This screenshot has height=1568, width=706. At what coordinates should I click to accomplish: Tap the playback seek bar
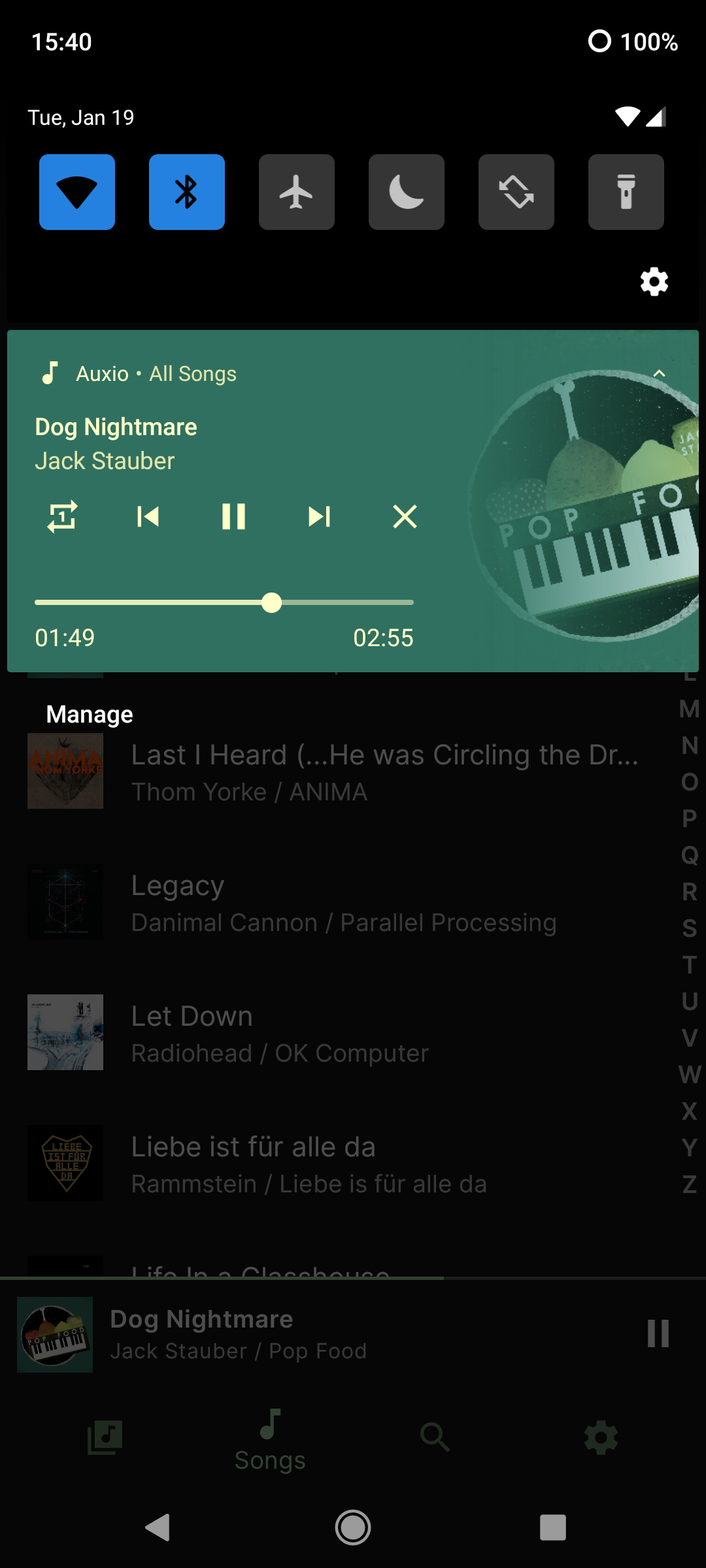[224, 602]
